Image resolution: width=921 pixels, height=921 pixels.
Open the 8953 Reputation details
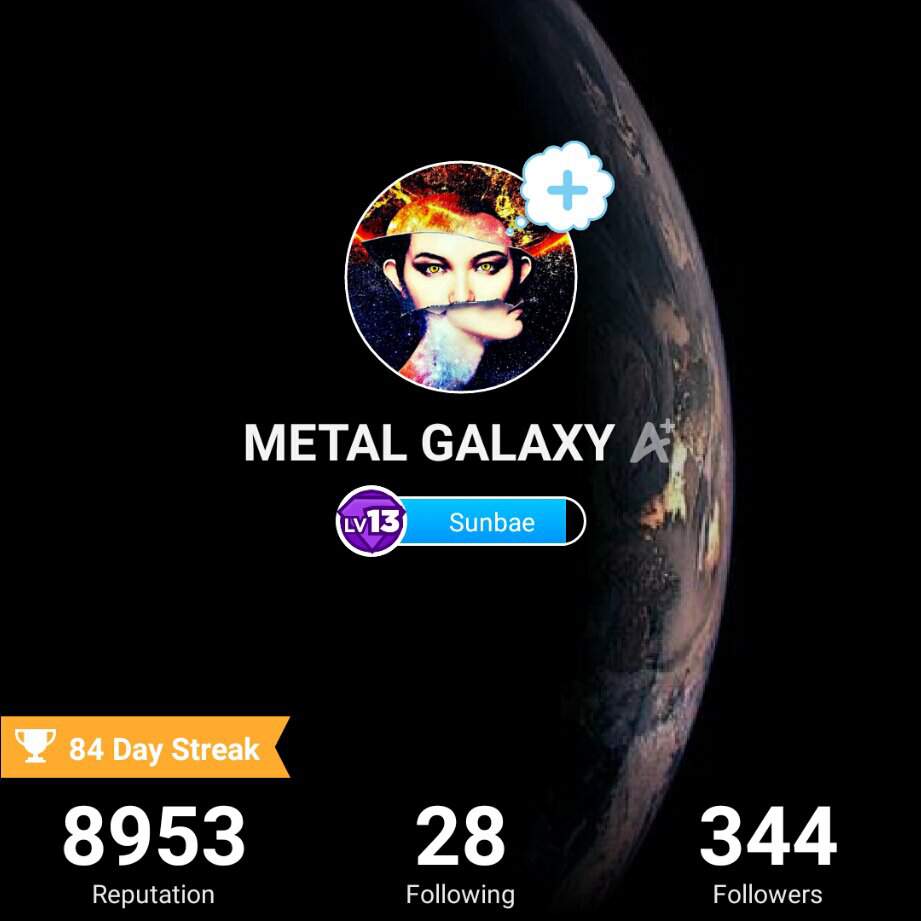coord(153,855)
